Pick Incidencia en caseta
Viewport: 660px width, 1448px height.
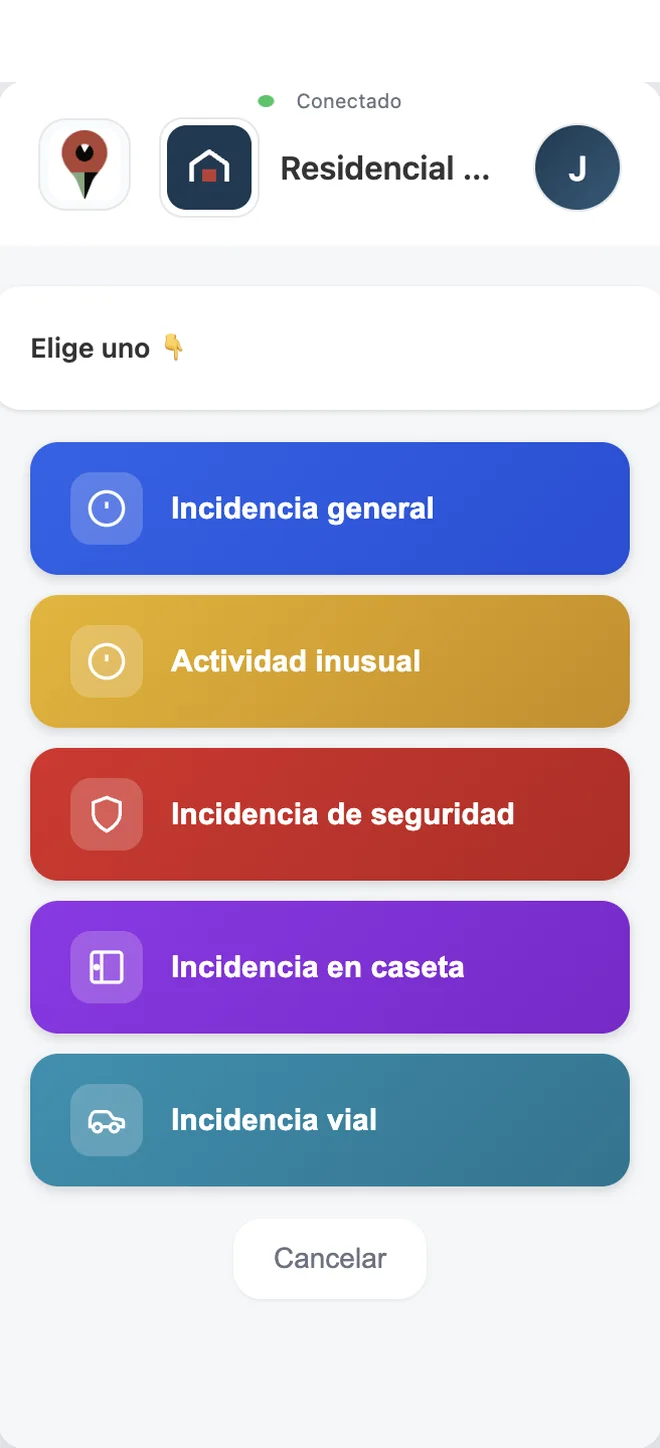pos(330,967)
